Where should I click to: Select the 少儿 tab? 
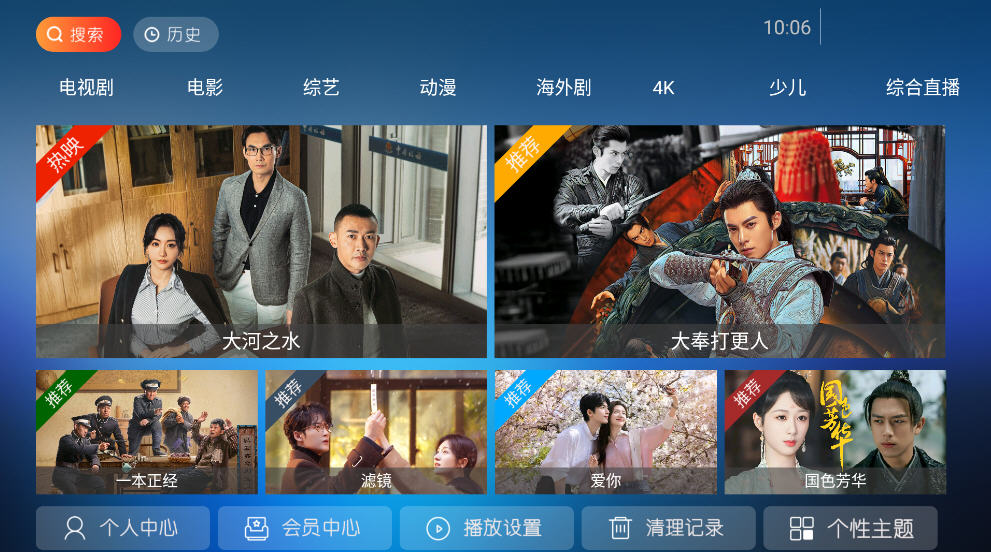click(787, 88)
